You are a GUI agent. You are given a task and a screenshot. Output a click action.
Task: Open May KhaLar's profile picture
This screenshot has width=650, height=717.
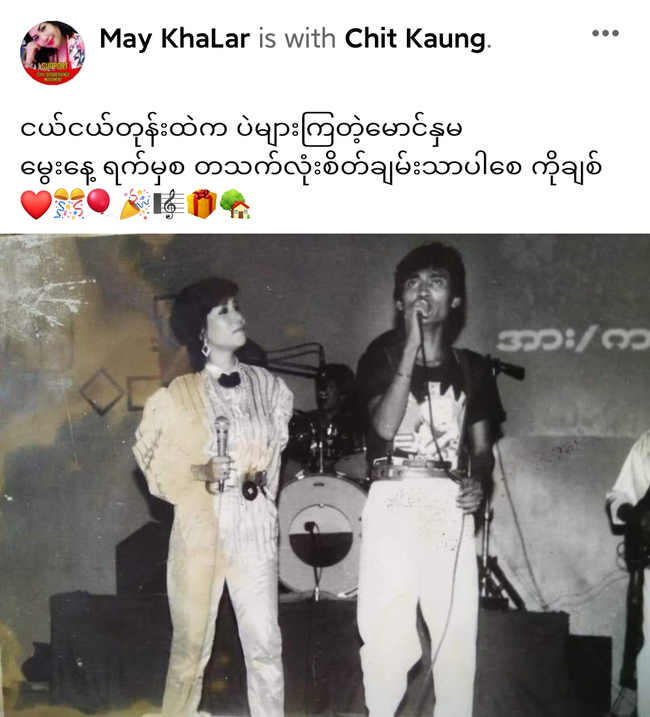[52, 52]
